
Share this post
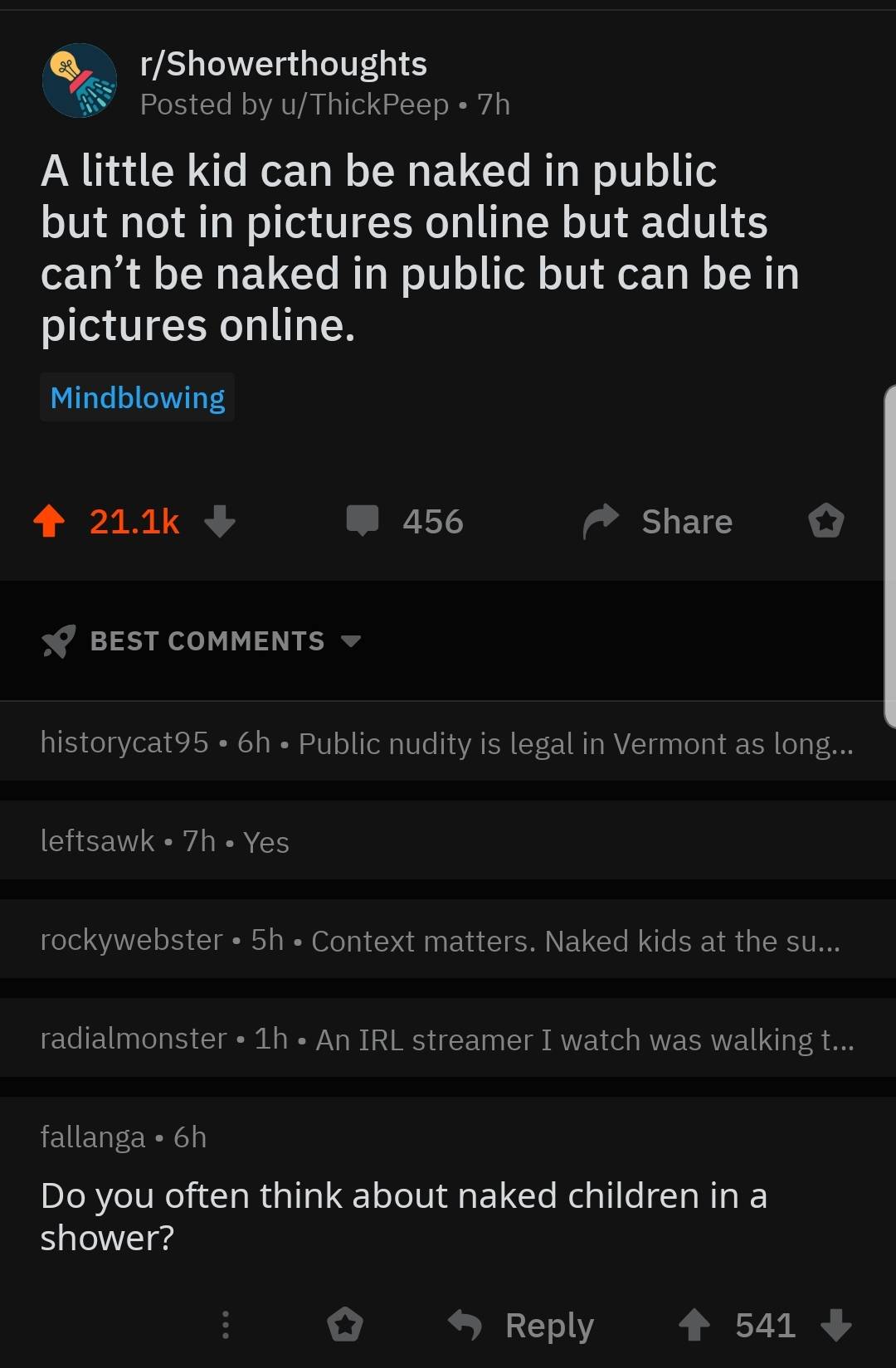tap(659, 522)
